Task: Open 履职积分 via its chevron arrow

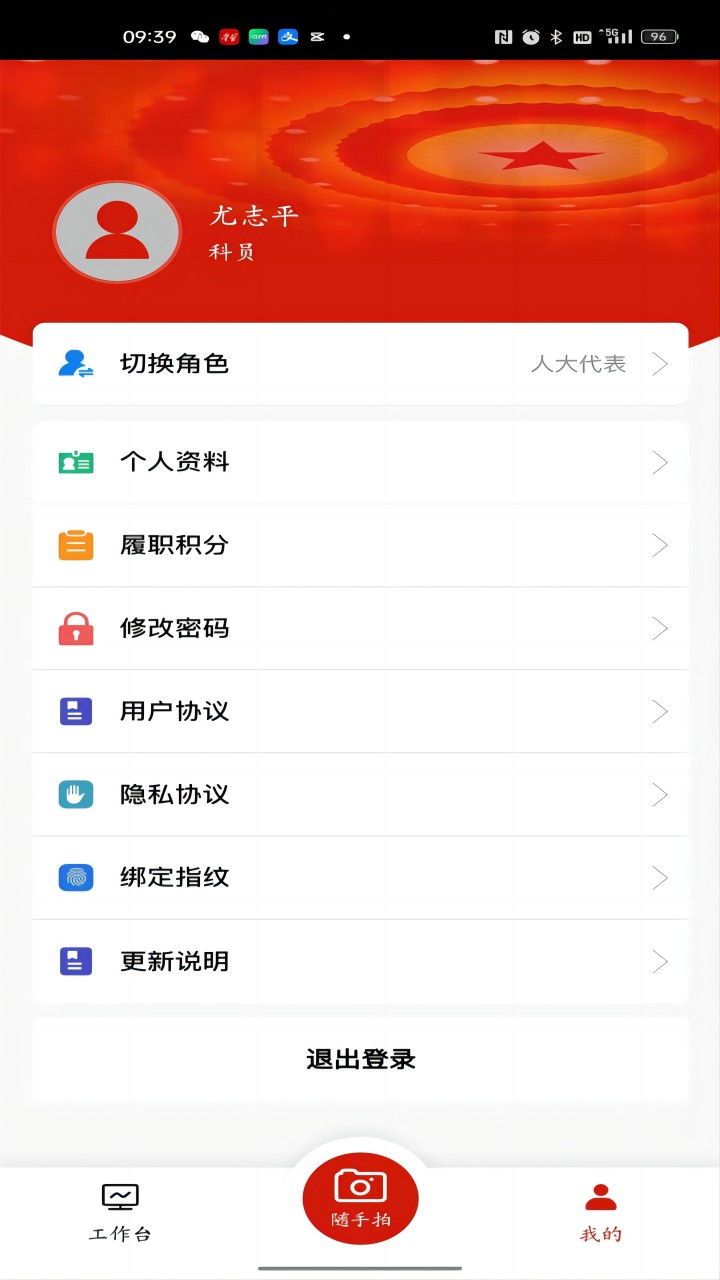Action: (x=660, y=545)
